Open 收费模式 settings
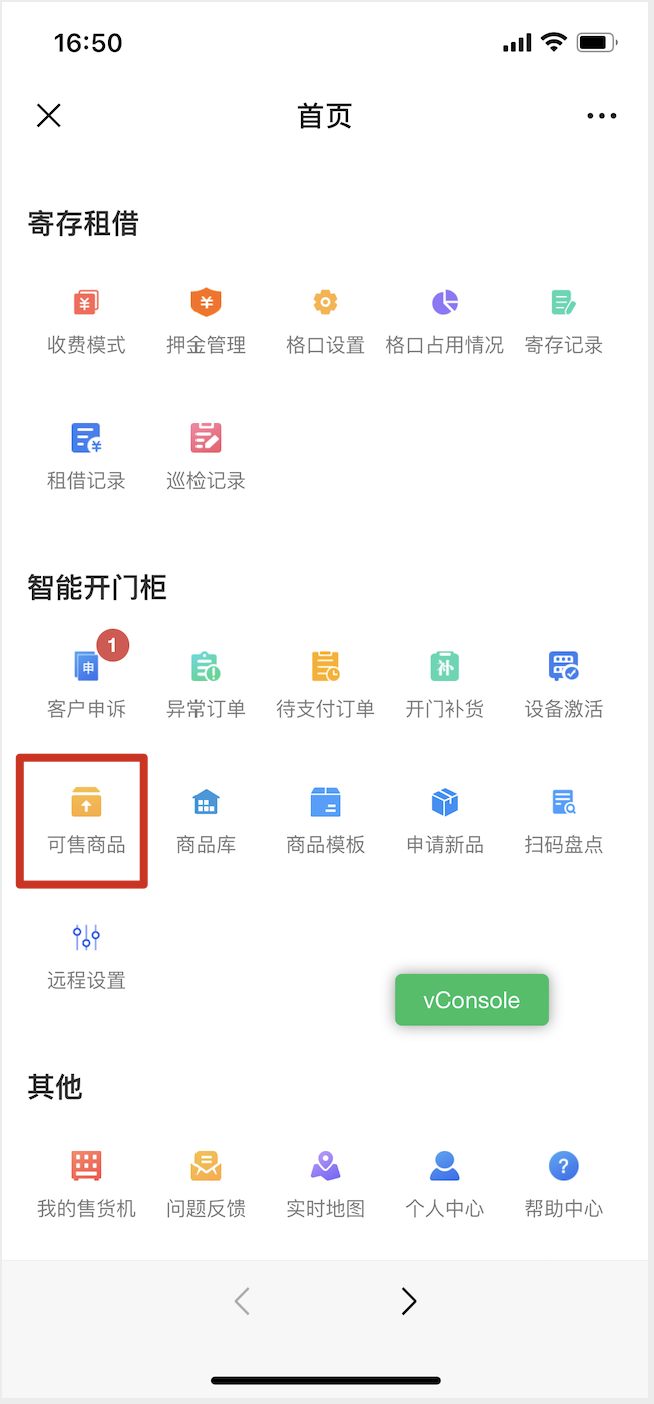This screenshot has width=654, height=1404. pos(86,320)
